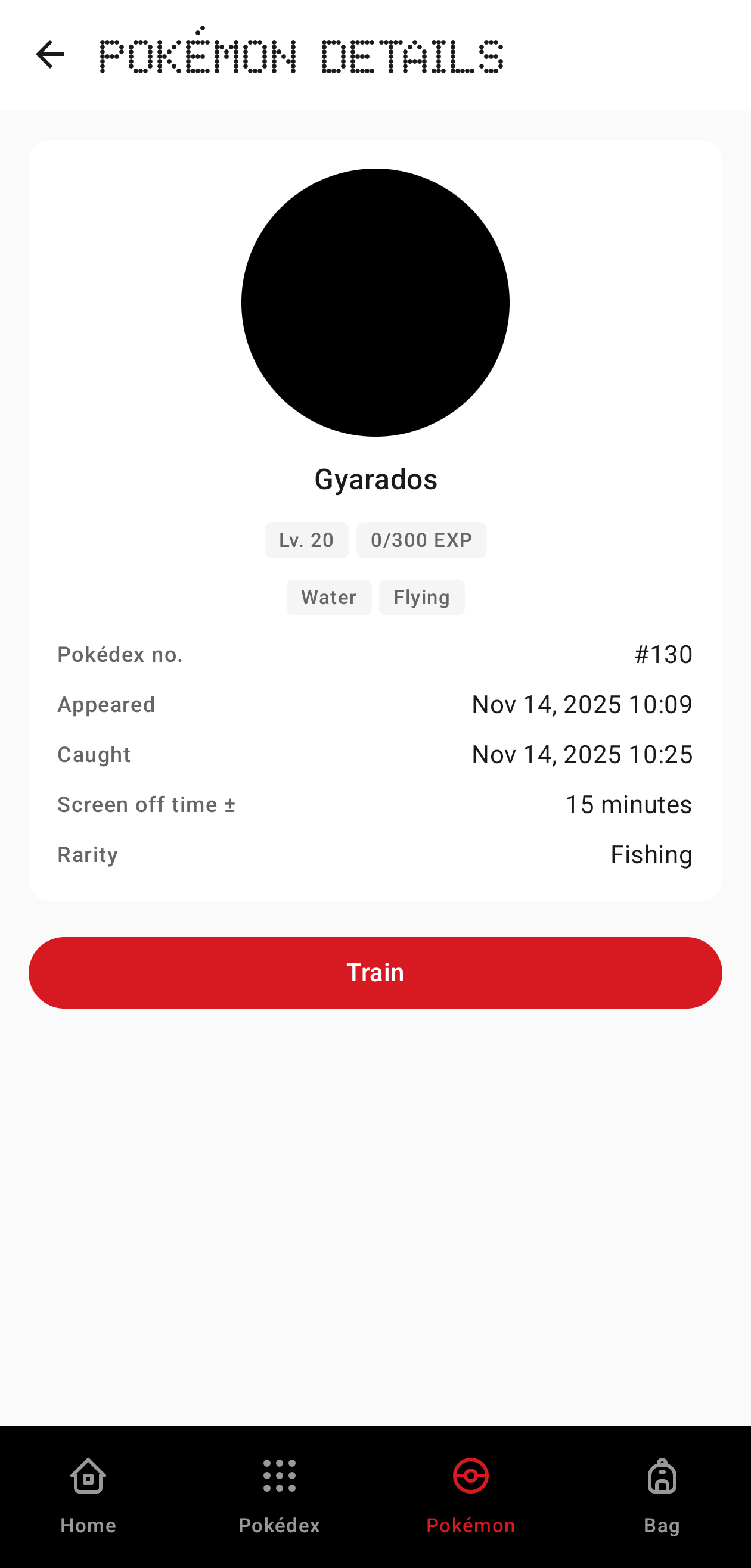The width and height of the screenshot is (751, 1568).
Task: Train Gyarados with the red button
Action: tap(375, 972)
